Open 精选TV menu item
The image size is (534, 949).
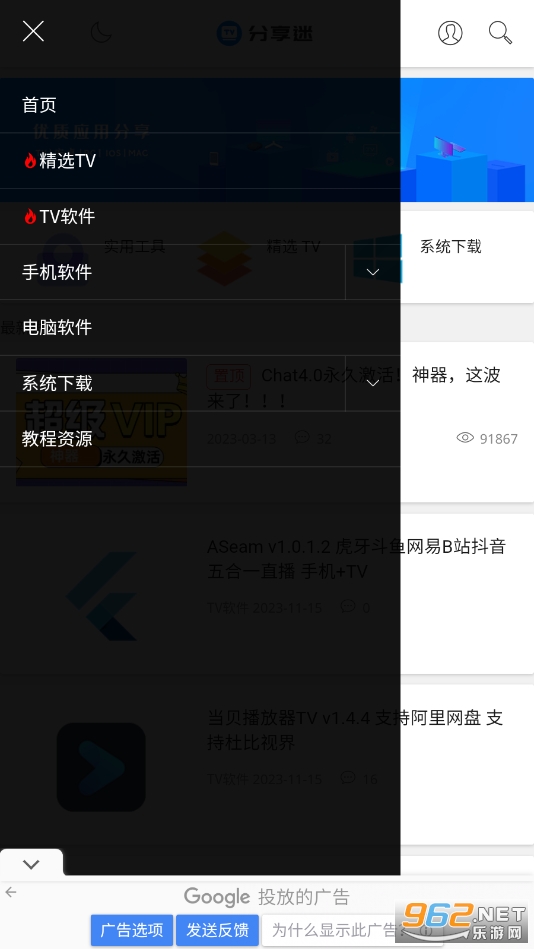click(59, 161)
